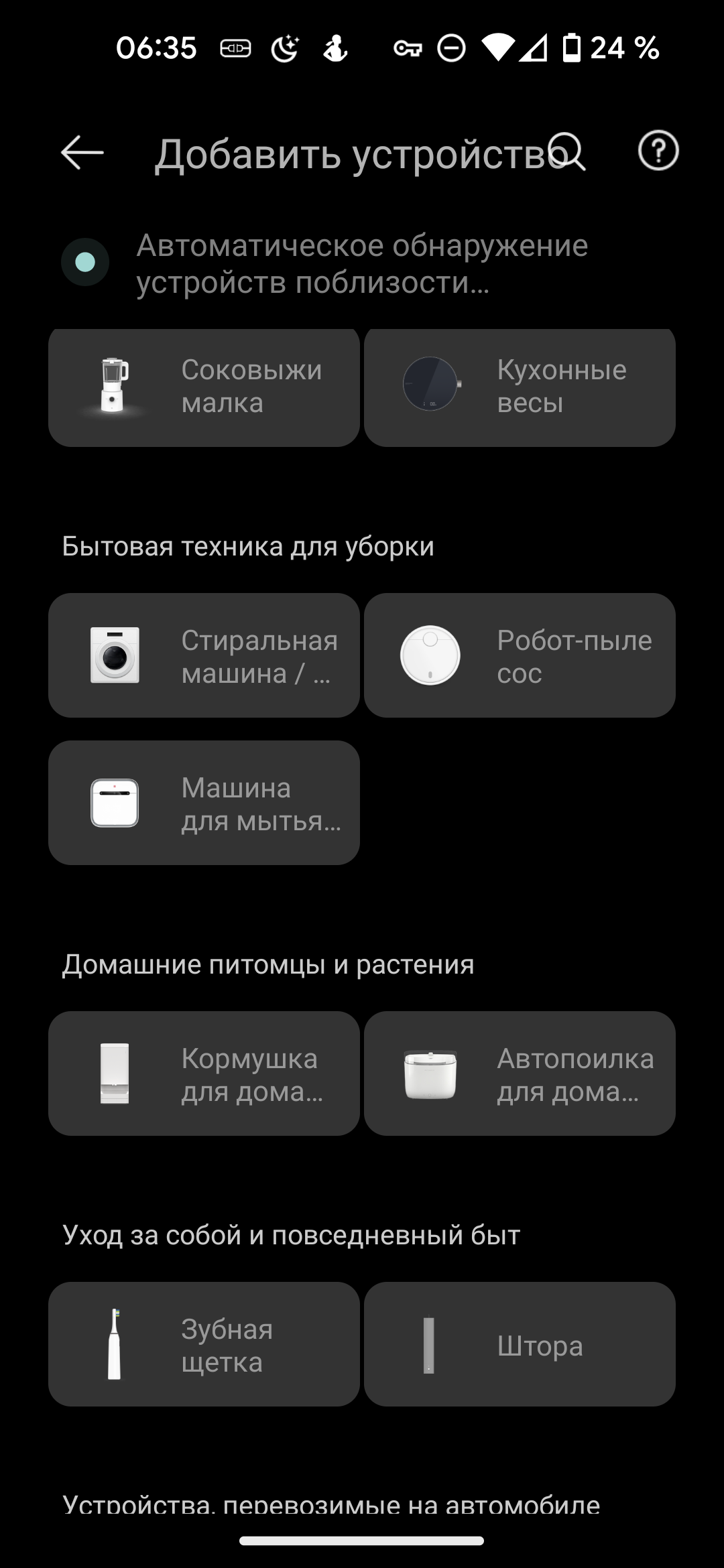Pick the Робот-пылесос card
The height and width of the screenshot is (1568, 724).
point(520,655)
